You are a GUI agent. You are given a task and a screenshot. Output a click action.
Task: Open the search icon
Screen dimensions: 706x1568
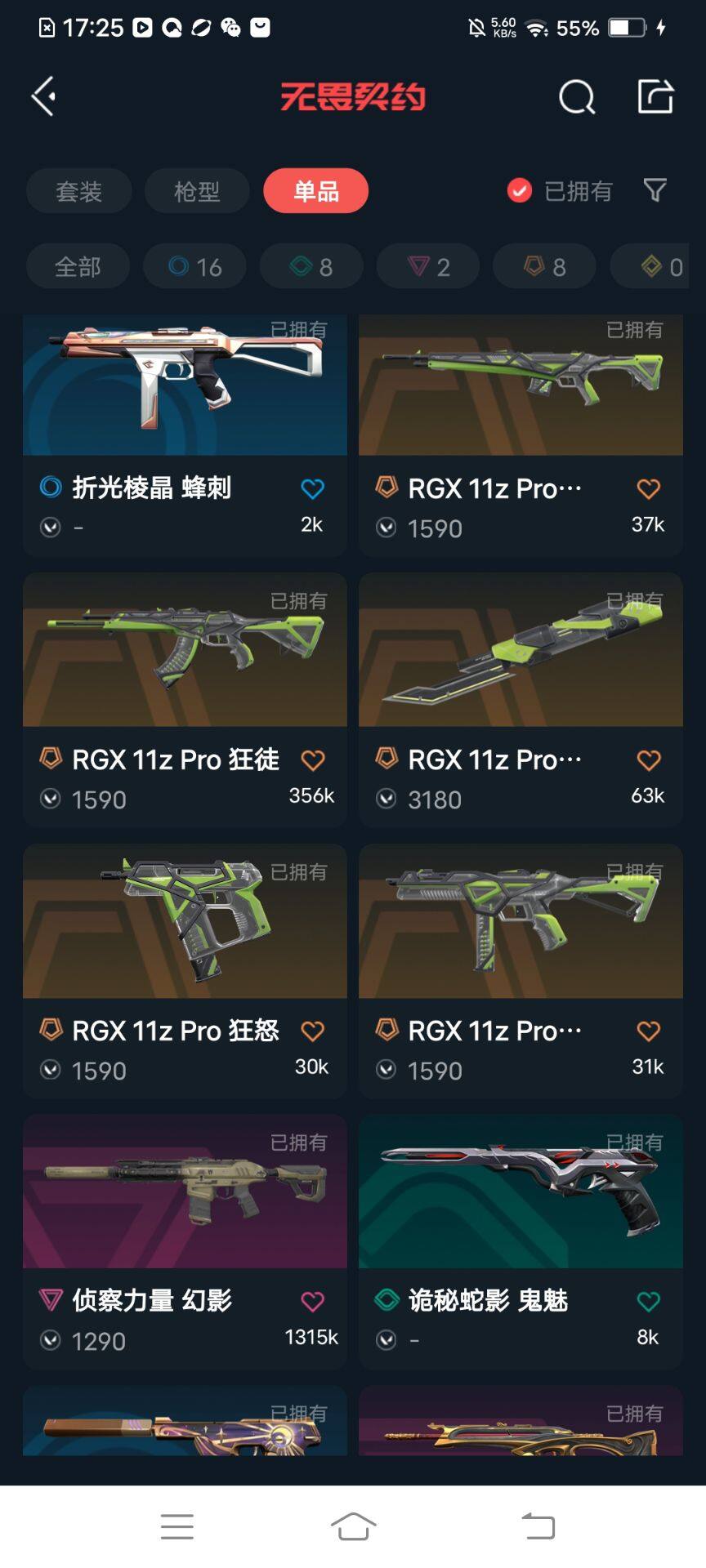click(x=576, y=97)
